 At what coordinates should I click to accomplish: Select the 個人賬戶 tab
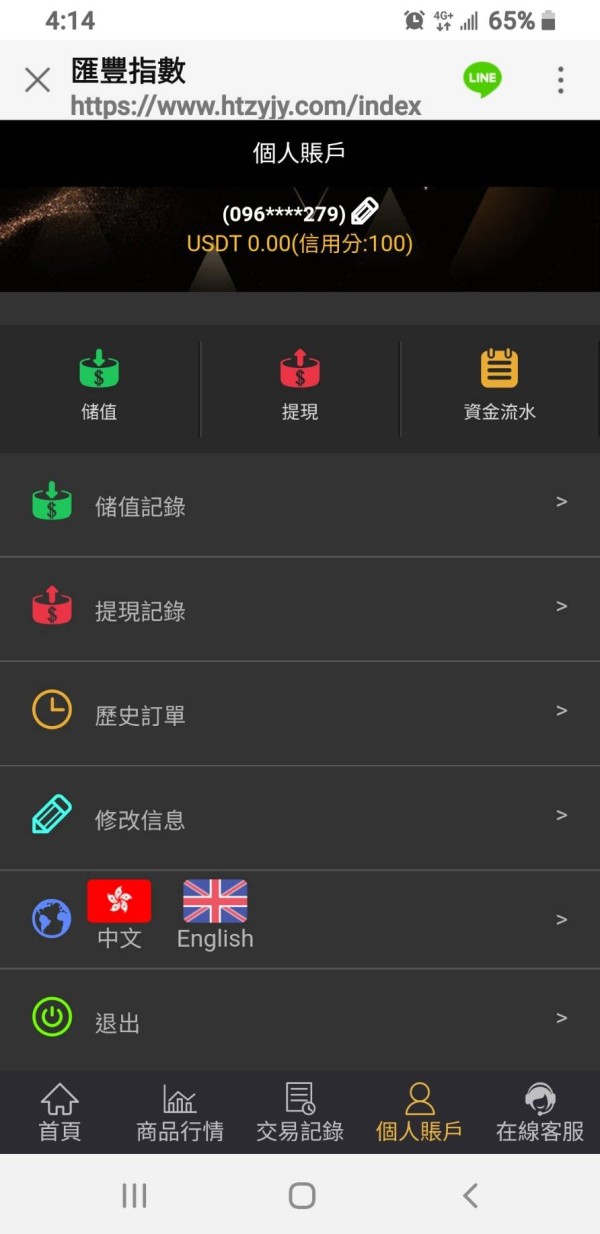419,1112
